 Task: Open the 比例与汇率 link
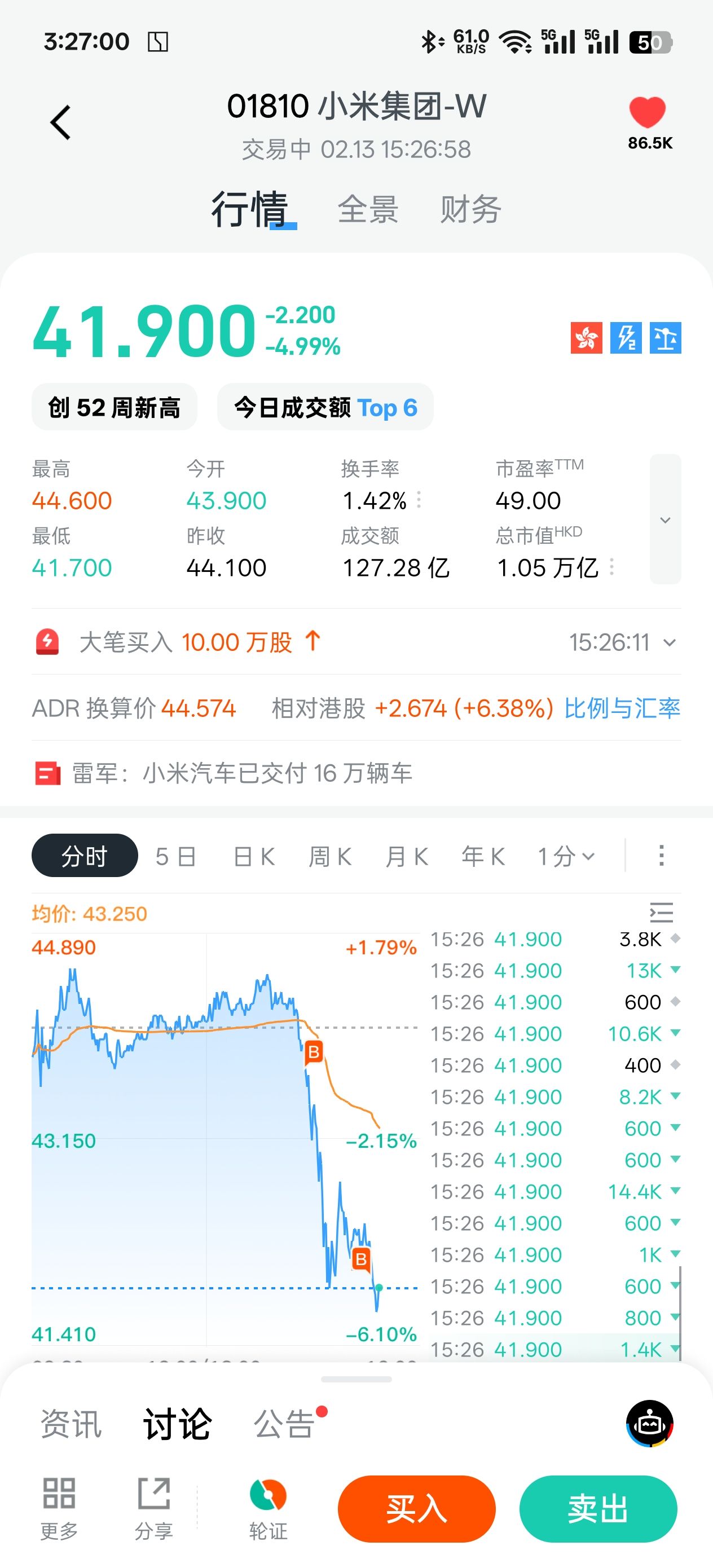click(x=623, y=708)
